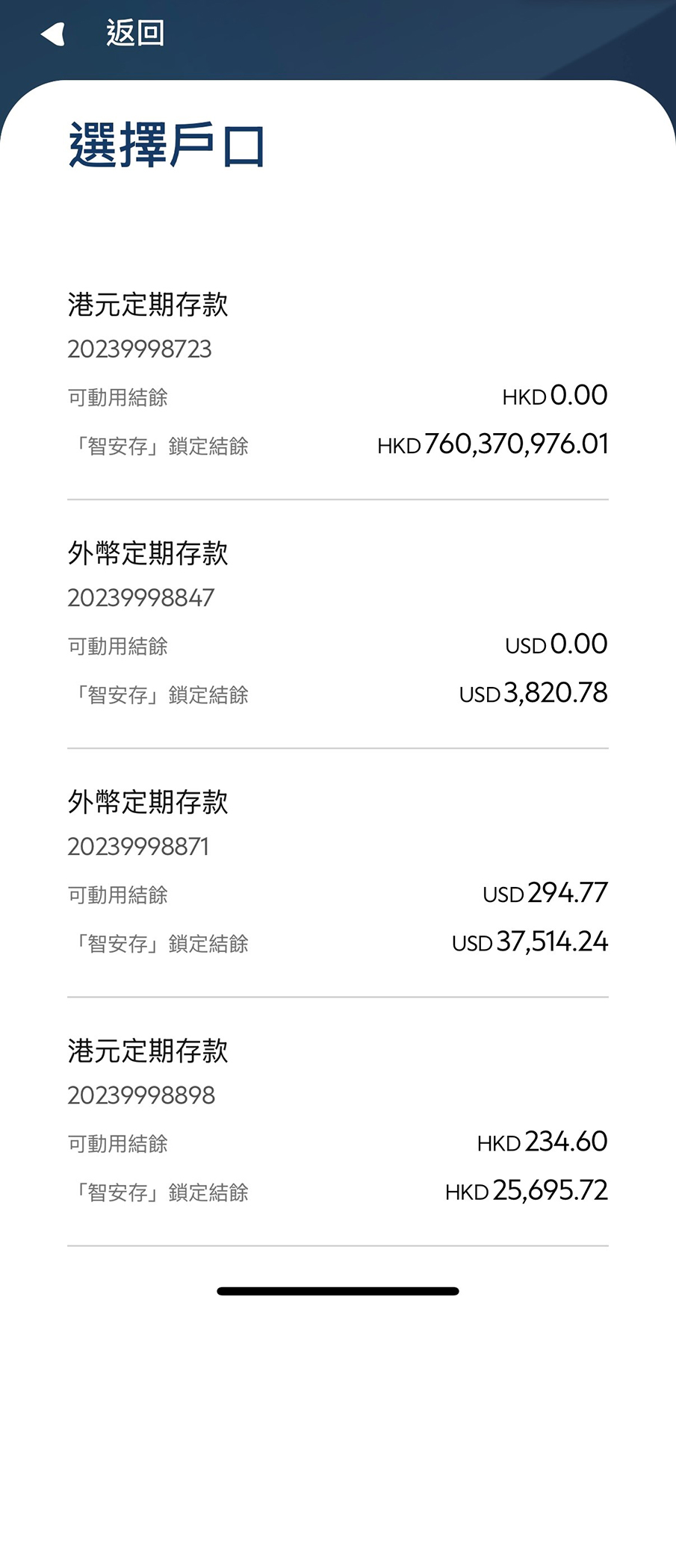Tap the HKD 760,370,976.01 locked balance
This screenshot has height=1568, width=676.
[x=494, y=444]
